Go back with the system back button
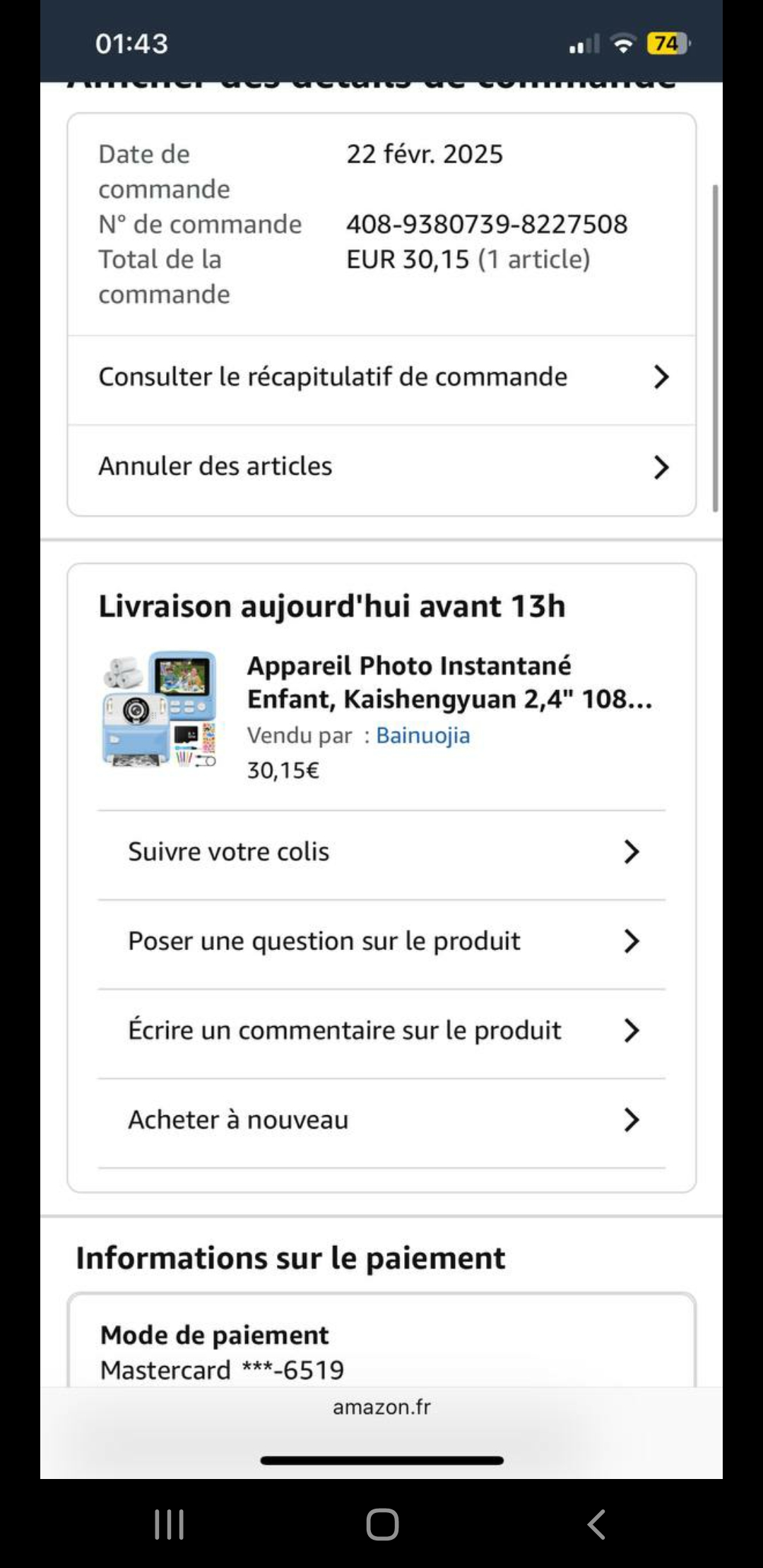763x1568 pixels. [596, 1524]
